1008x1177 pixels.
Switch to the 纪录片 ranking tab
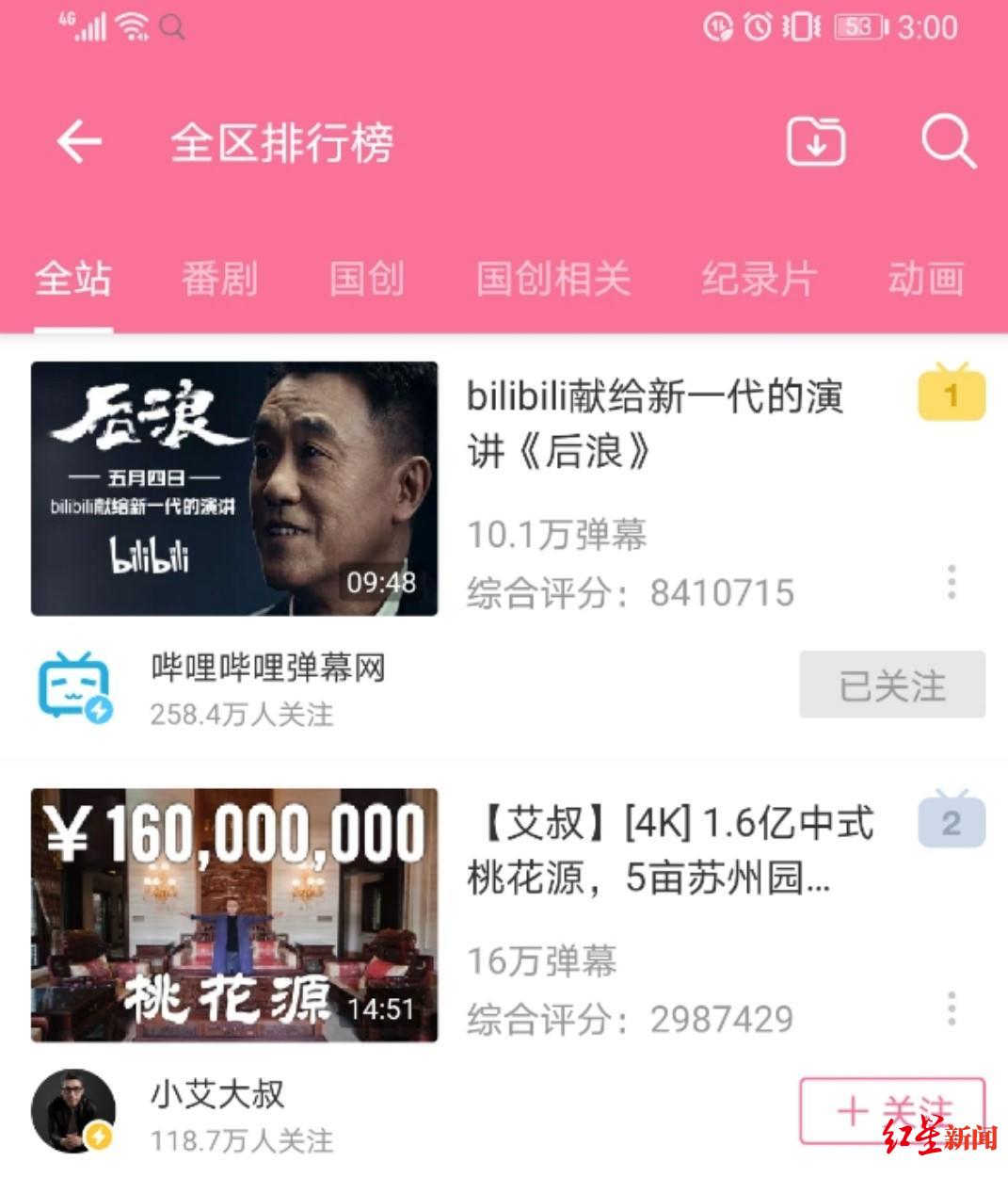point(757,280)
